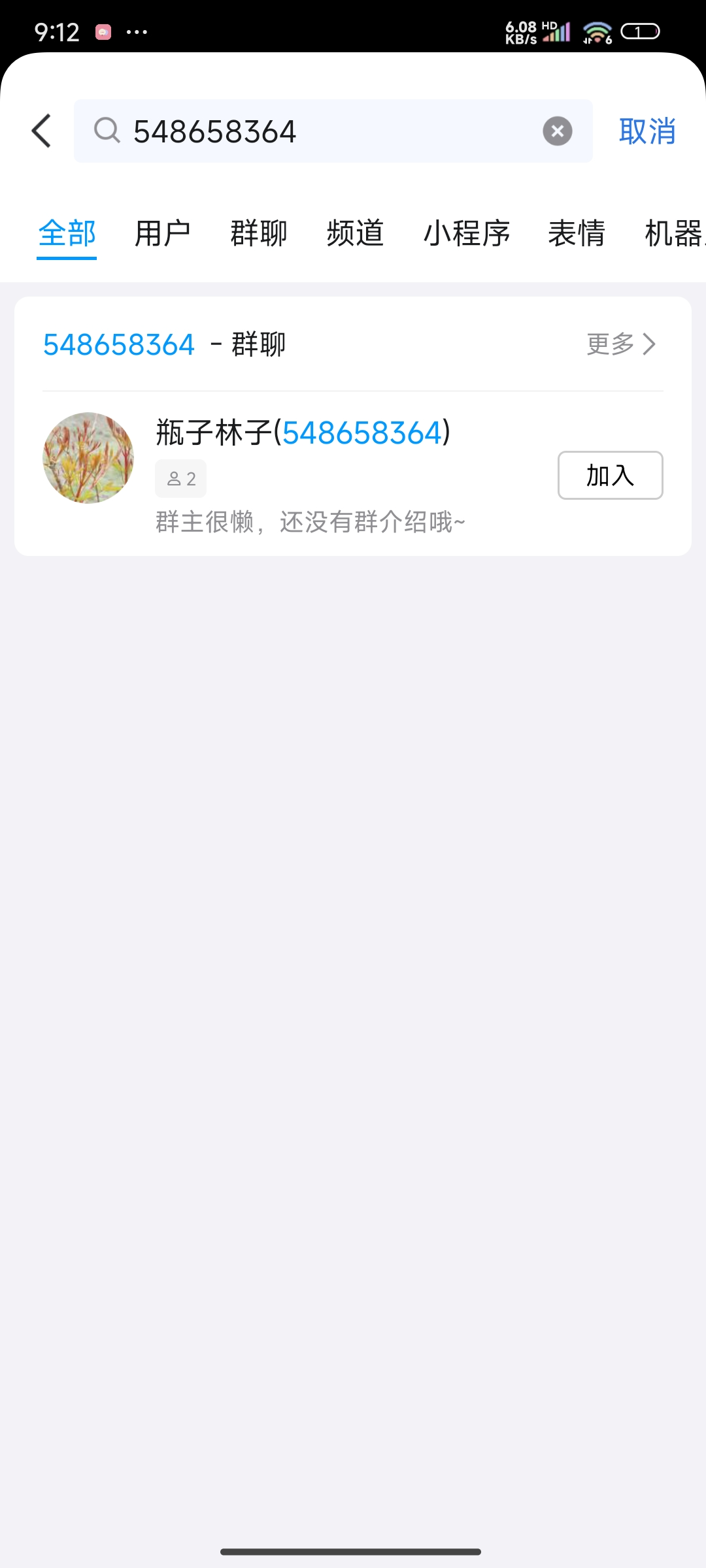Click the member count person icon
Viewport: 706px width, 1568px height.
[x=174, y=478]
